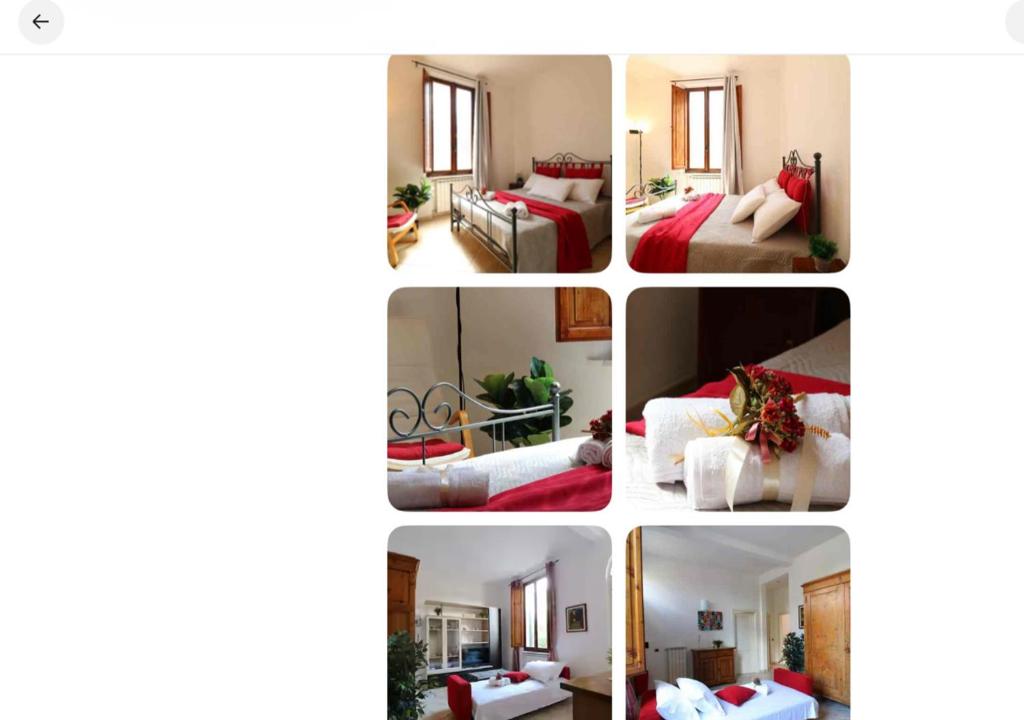Open living room photo with white shelving unit

tap(499, 623)
